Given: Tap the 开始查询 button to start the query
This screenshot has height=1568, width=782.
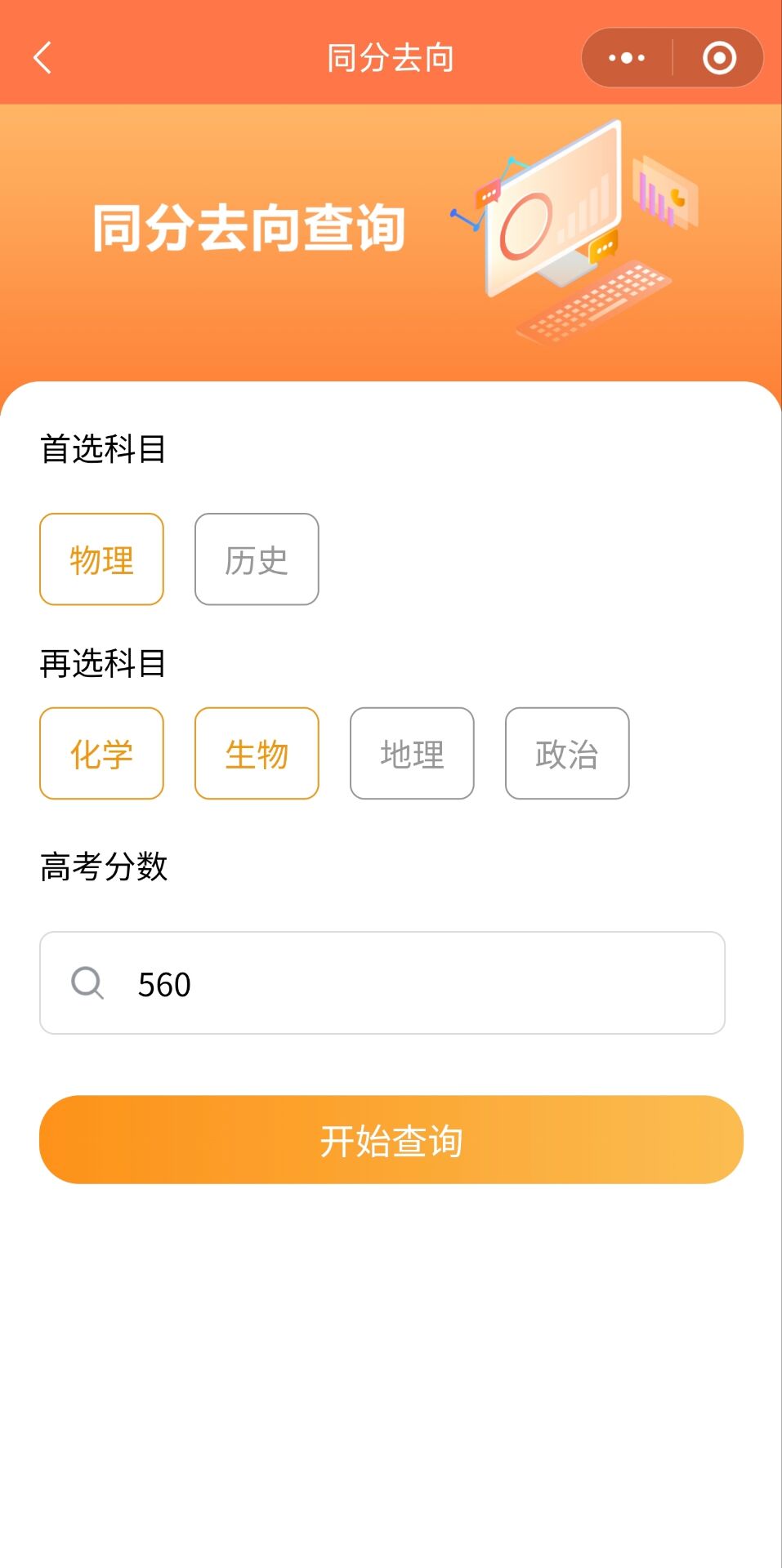Looking at the screenshot, I should 391,1139.
